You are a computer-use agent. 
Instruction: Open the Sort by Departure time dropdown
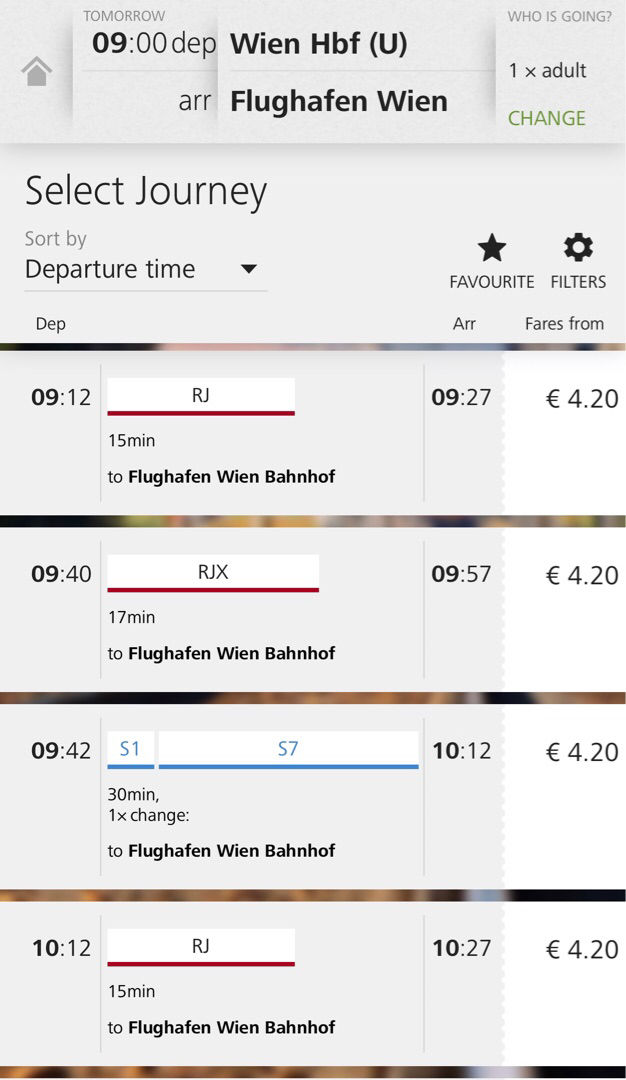(x=145, y=269)
